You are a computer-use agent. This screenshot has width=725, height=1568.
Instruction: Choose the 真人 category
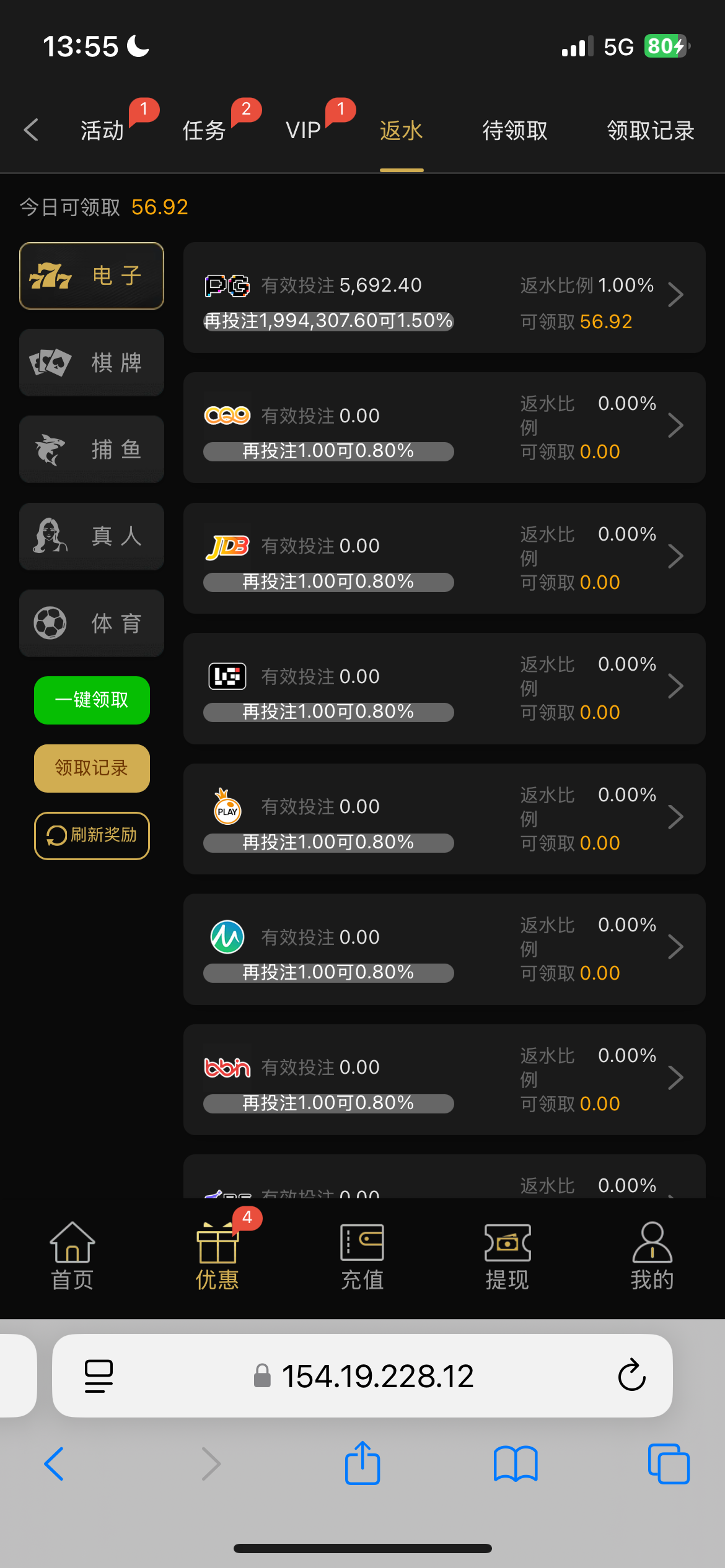(92, 536)
